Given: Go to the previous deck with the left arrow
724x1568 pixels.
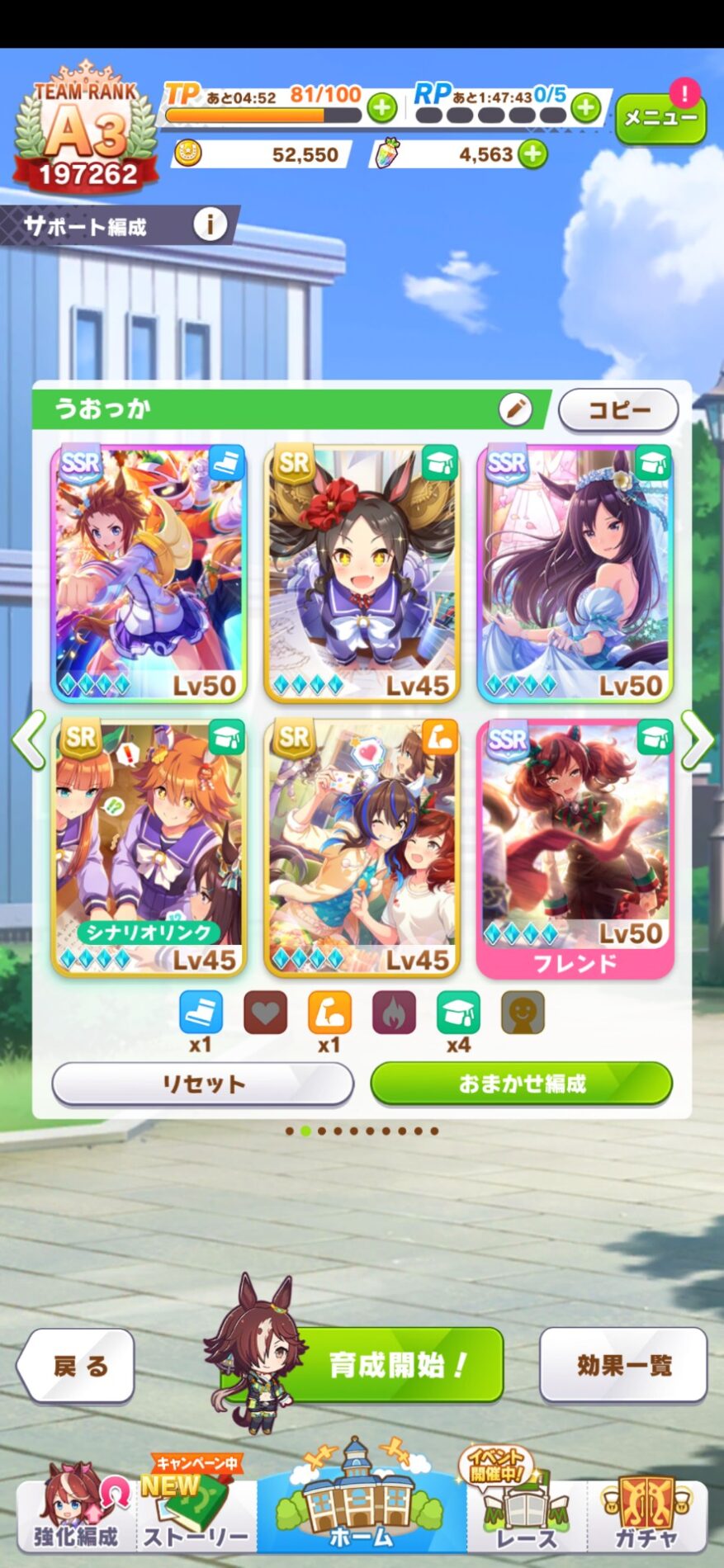Looking at the screenshot, I should click(29, 740).
